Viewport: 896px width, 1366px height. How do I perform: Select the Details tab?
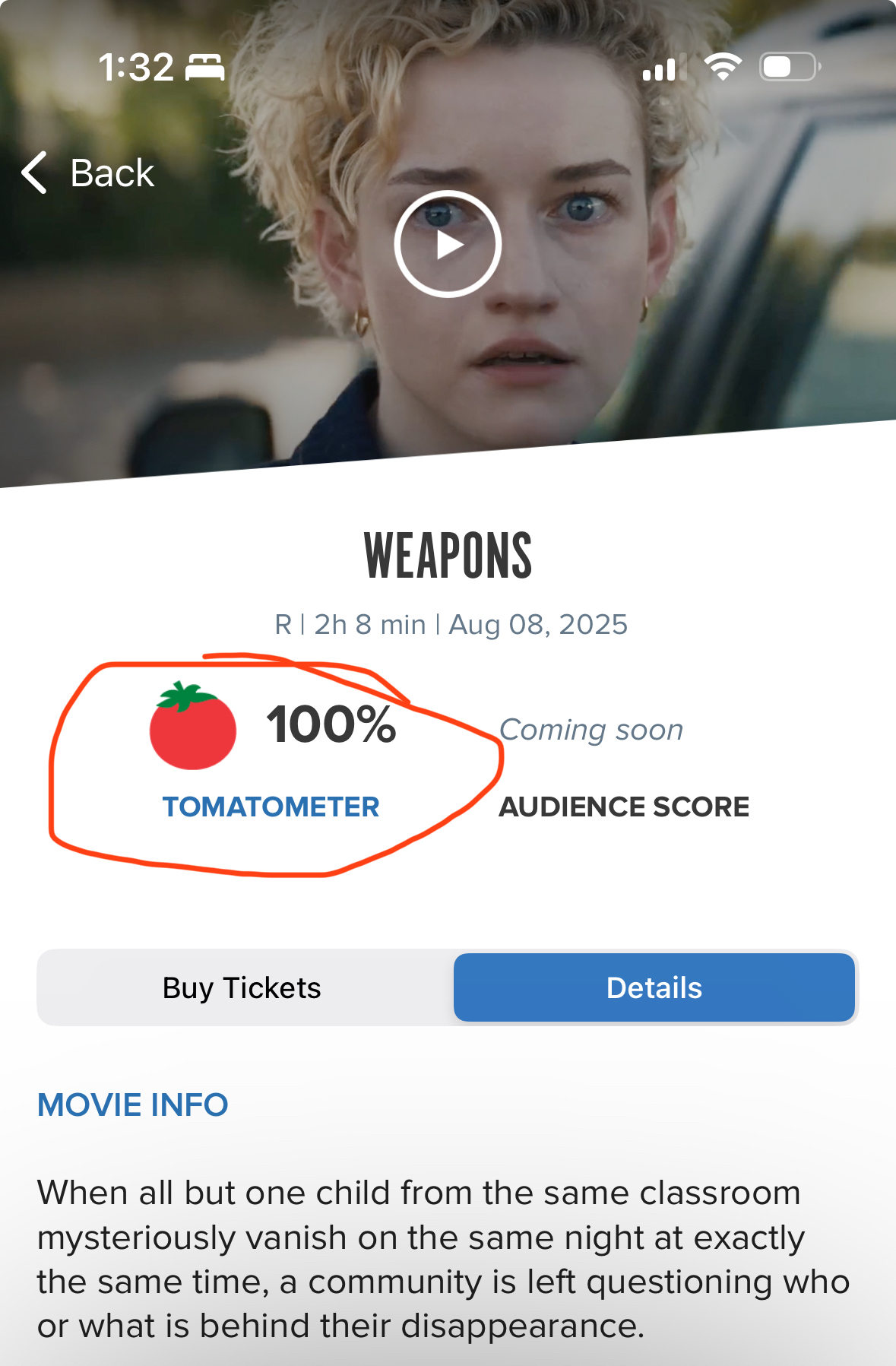pos(654,987)
